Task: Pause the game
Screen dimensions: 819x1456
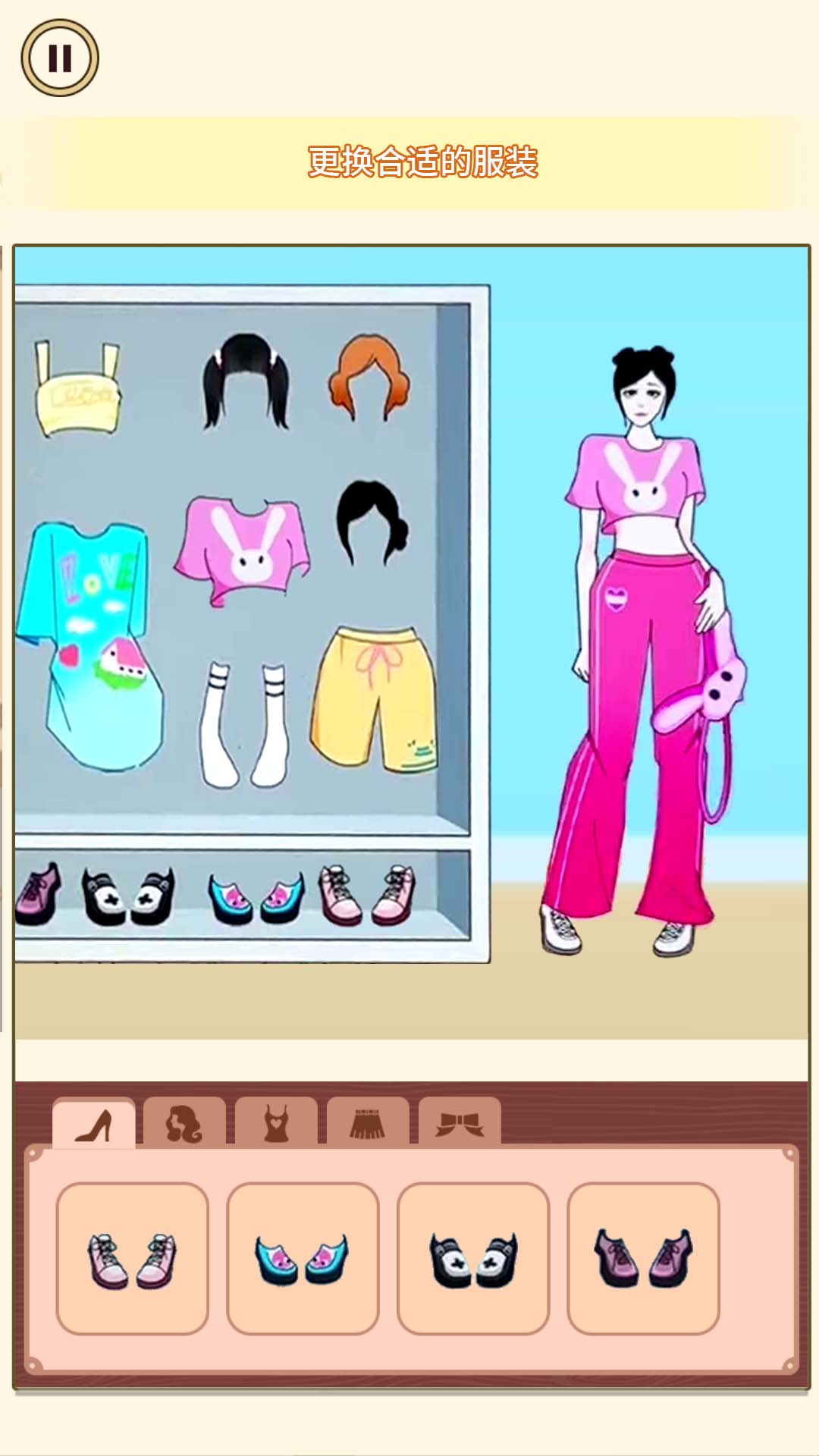Action: click(x=60, y=58)
